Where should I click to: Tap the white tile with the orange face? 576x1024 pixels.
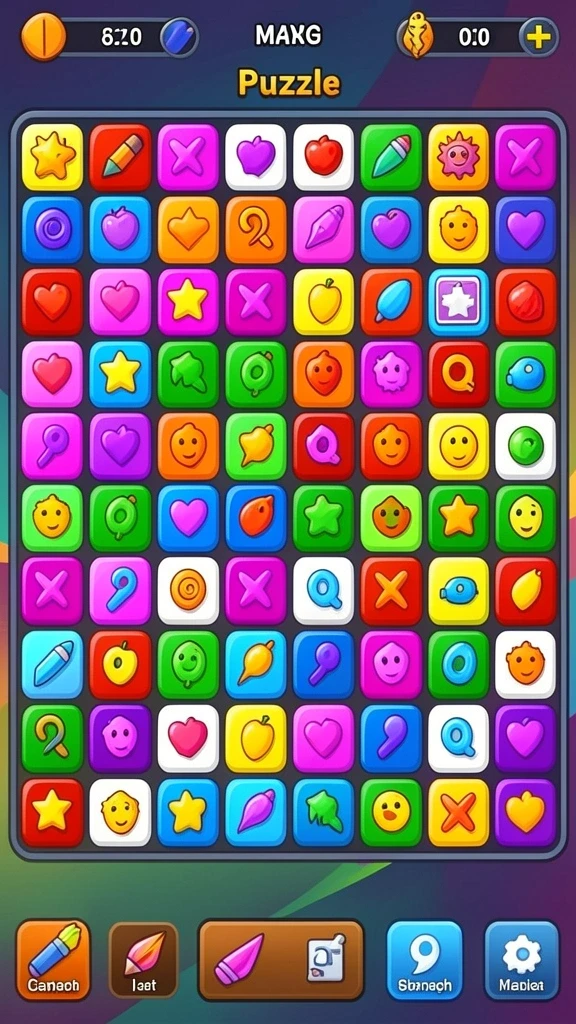(x=526, y=664)
